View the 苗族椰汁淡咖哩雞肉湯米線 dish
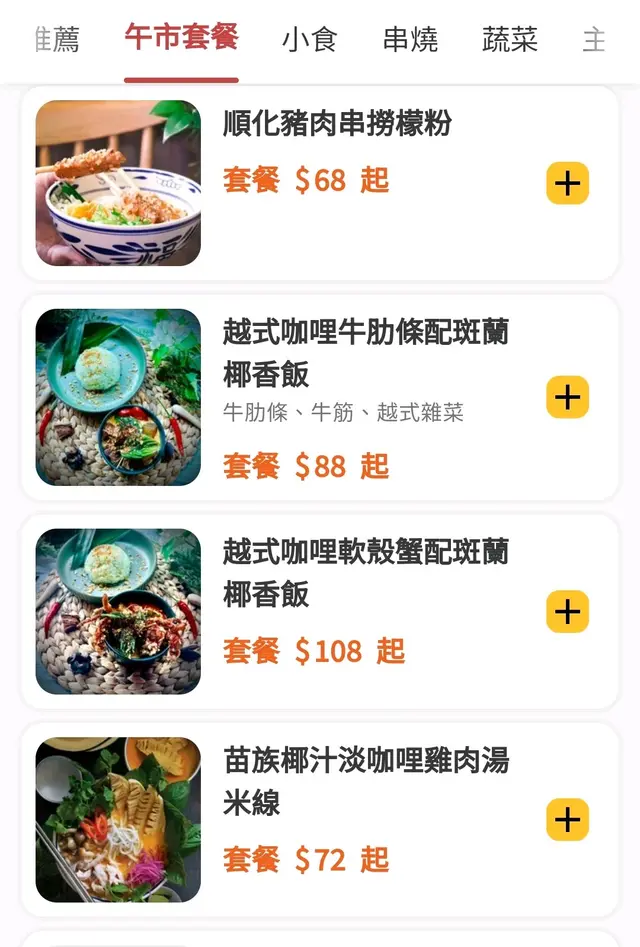Image resolution: width=640 pixels, height=947 pixels. 365,781
